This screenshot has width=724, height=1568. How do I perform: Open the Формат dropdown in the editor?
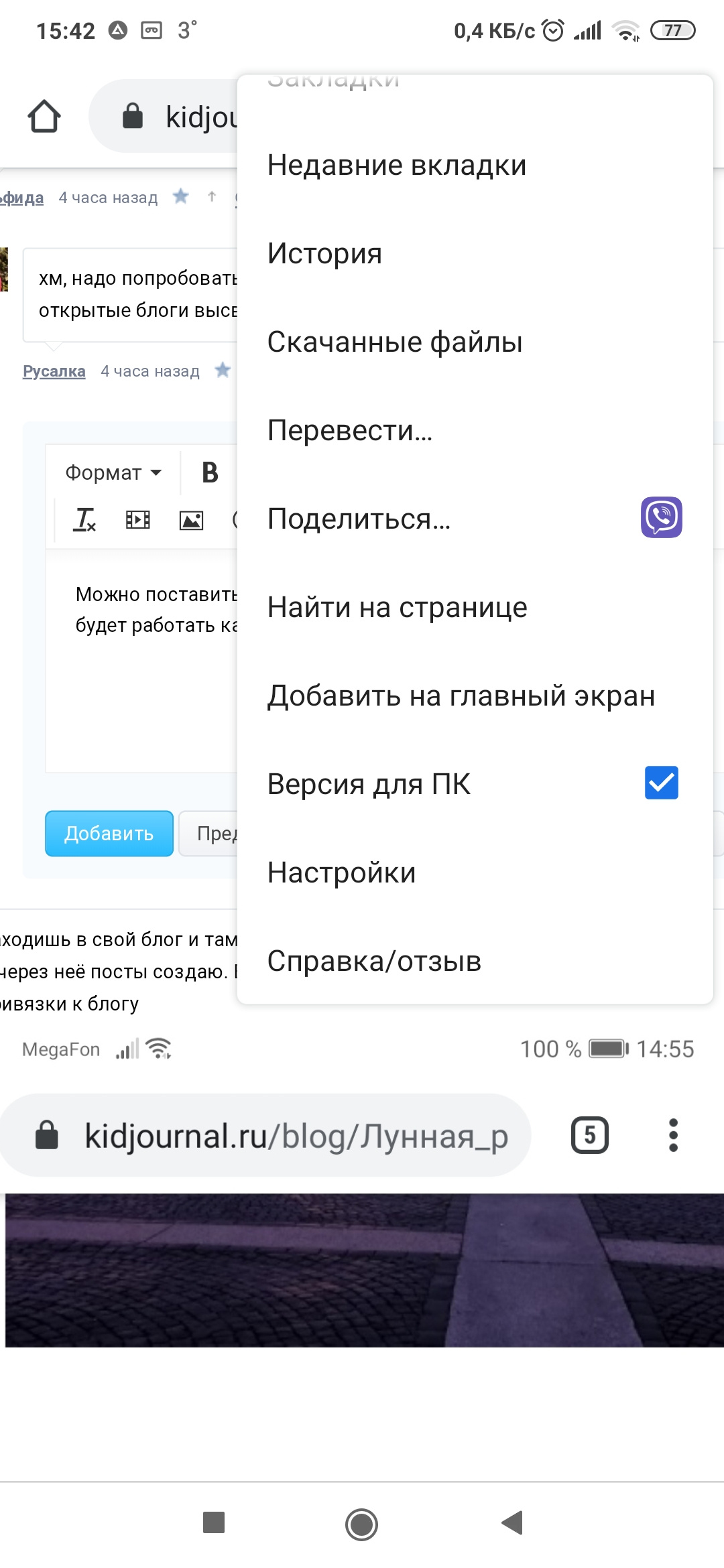[113, 472]
